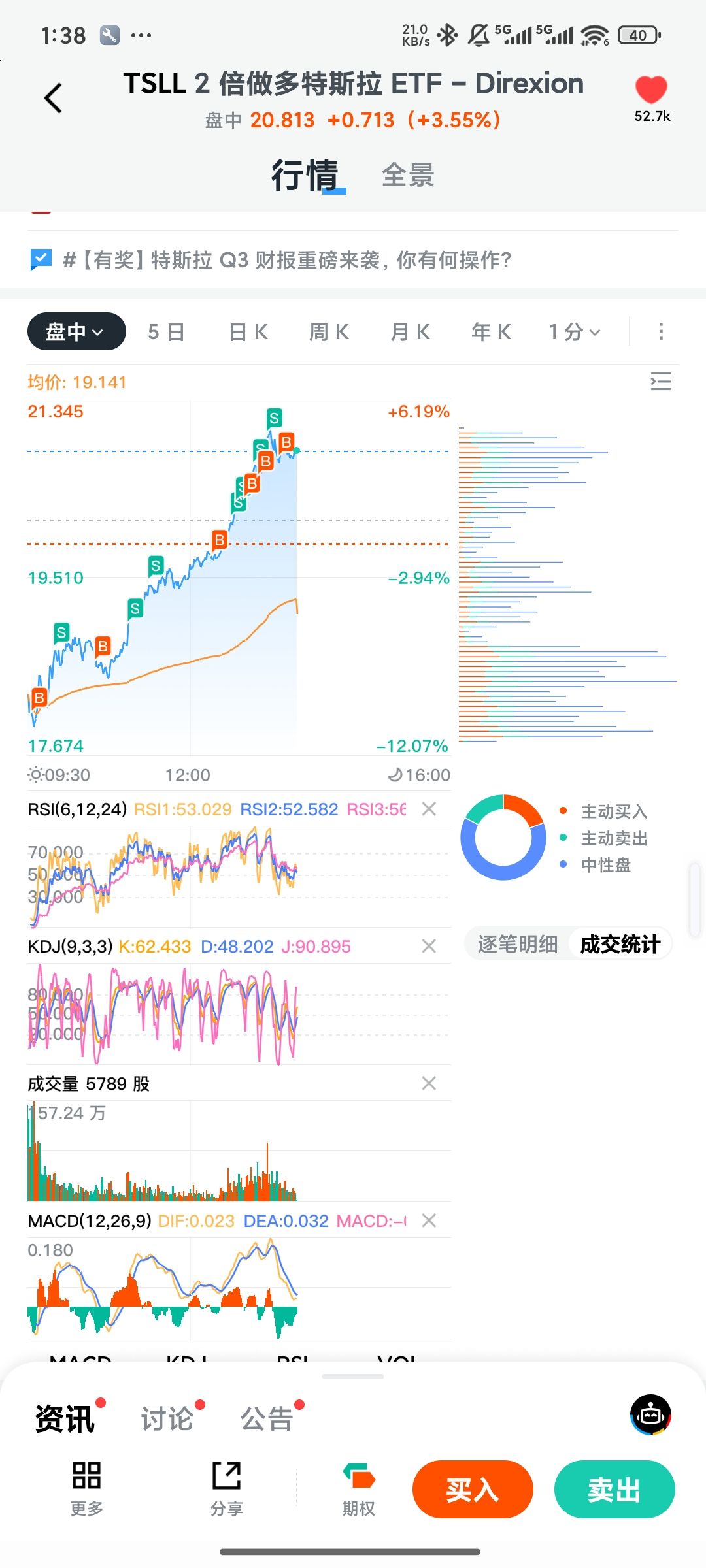This screenshot has height=1568, width=706.
Task: Open 期权 options trading
Action: click(358, 1490)
